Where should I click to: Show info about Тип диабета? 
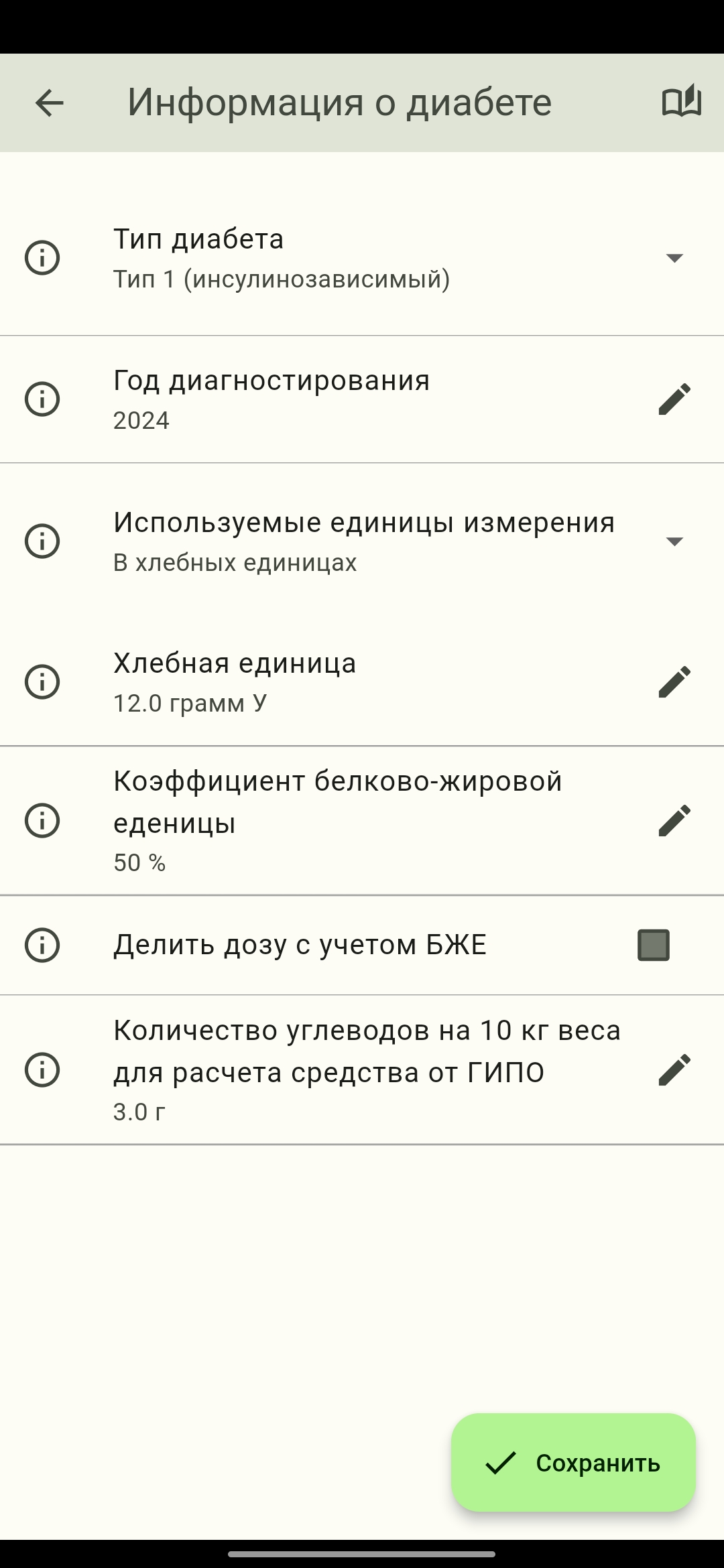[42, 258]
